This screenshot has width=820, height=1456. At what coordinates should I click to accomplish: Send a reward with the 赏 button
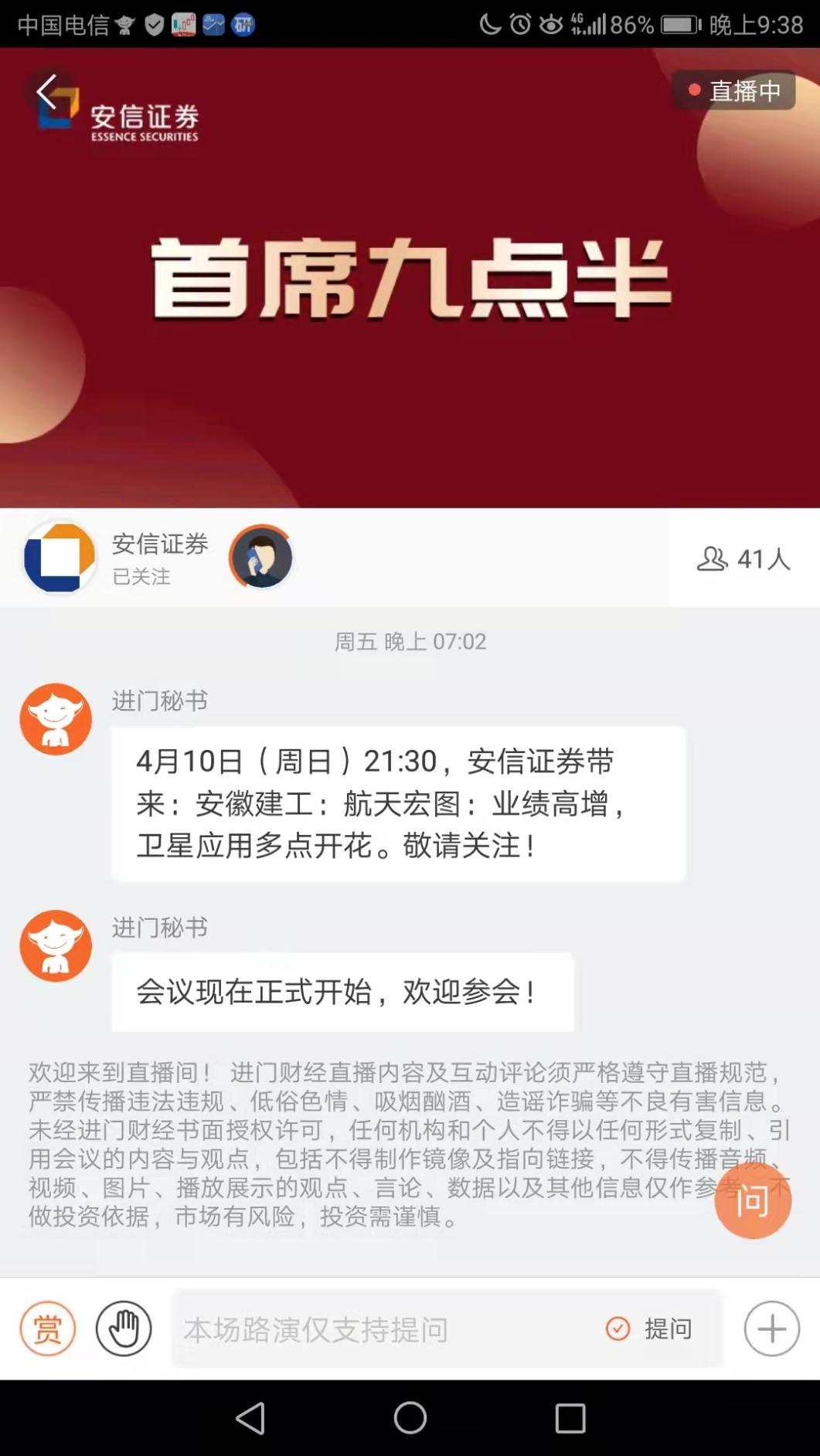(x=48, y=1329)
